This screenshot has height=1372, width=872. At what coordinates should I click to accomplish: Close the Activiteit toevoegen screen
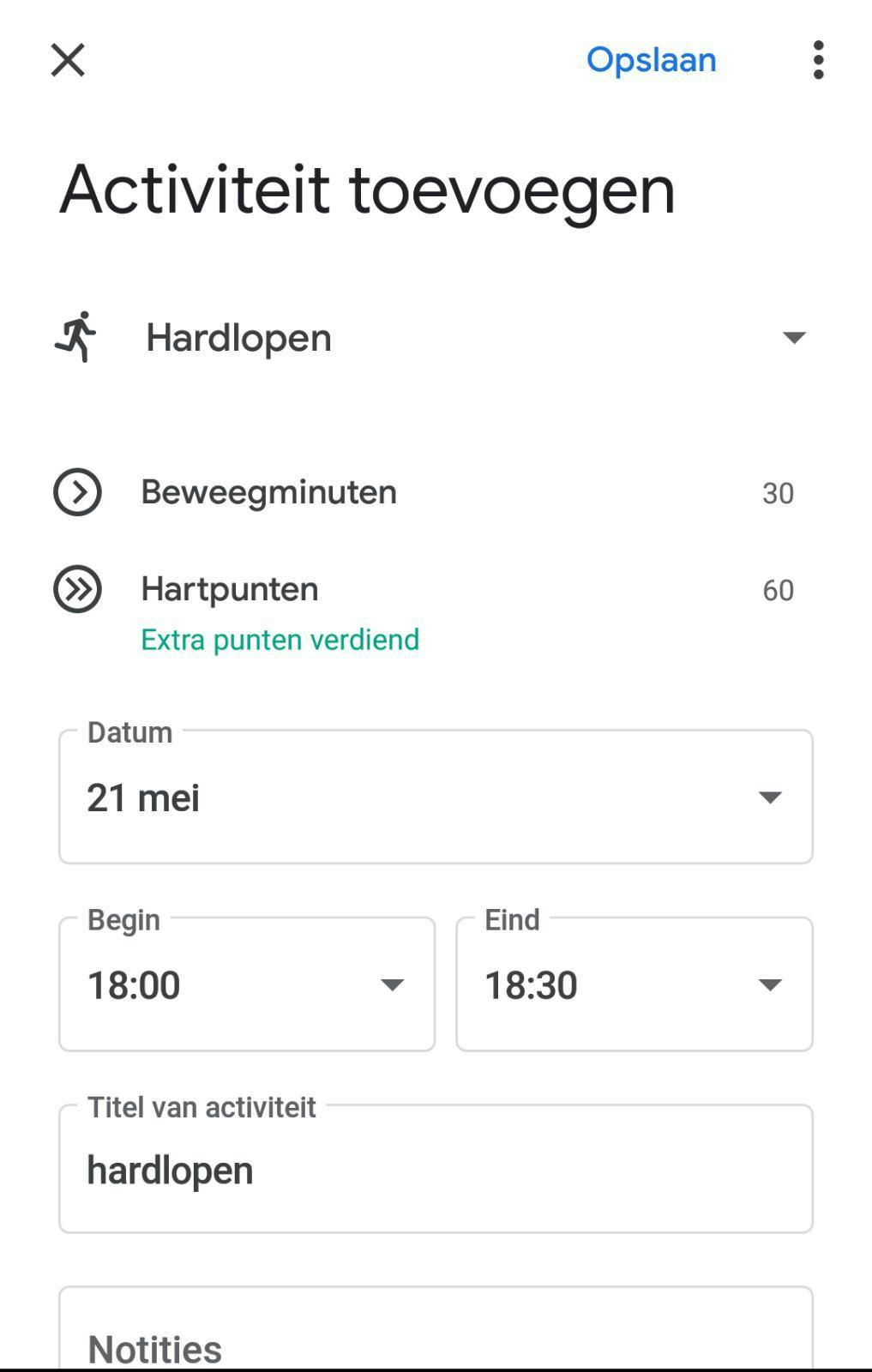(x=68, y=61)
